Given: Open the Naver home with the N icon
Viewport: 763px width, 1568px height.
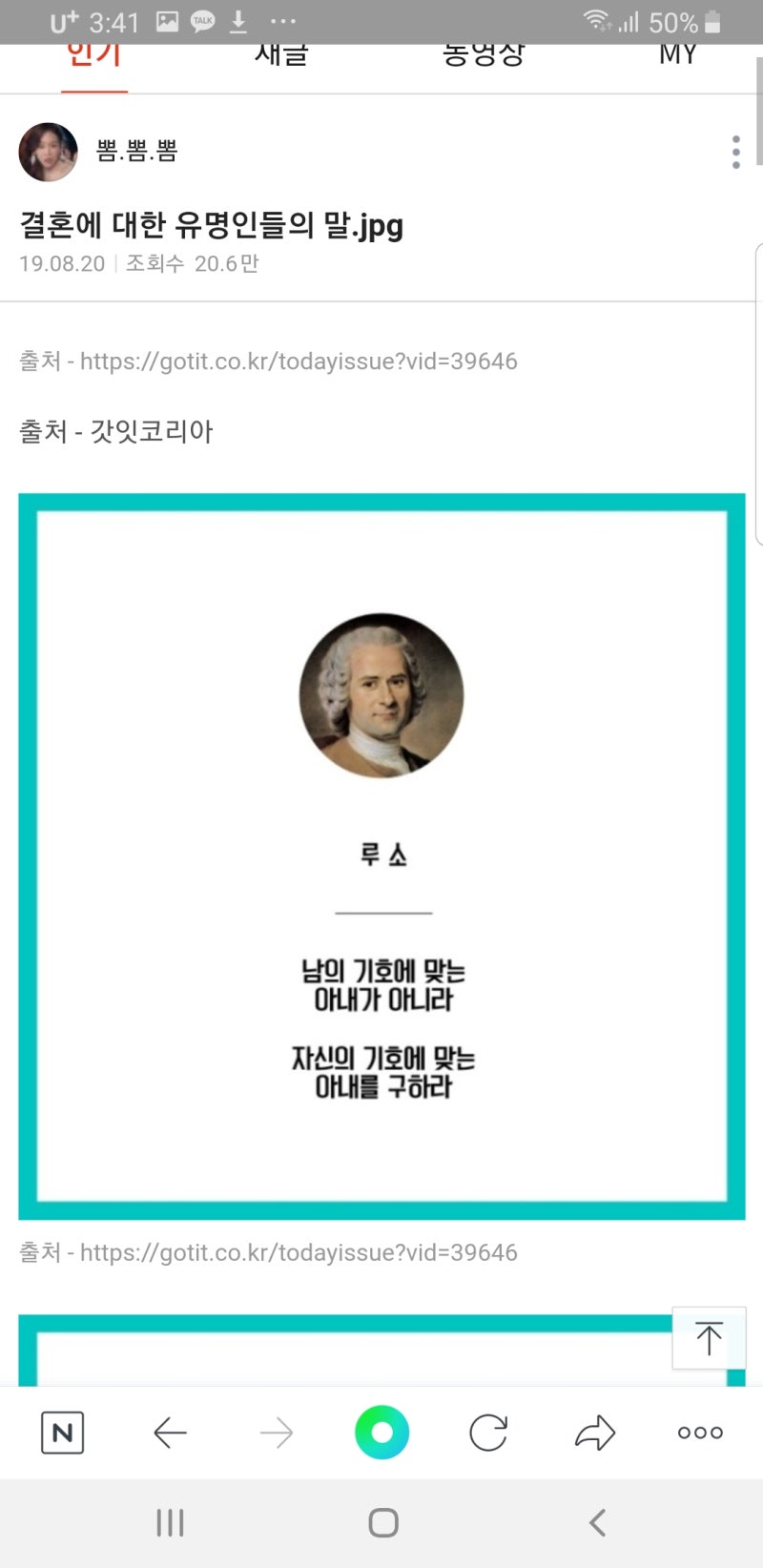Looking at the screenshot, I should [62, 1432].
